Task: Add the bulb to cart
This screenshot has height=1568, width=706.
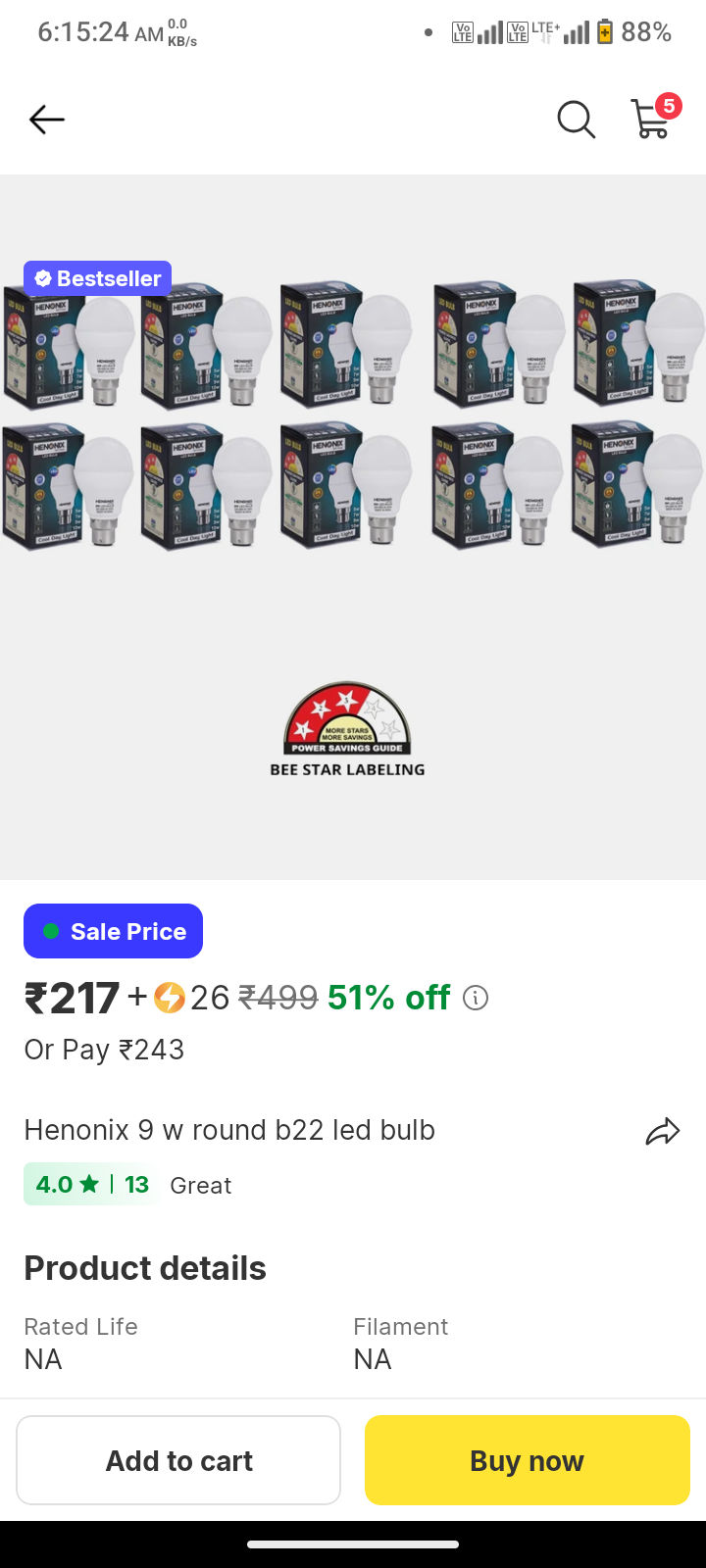Action: 178,1460
